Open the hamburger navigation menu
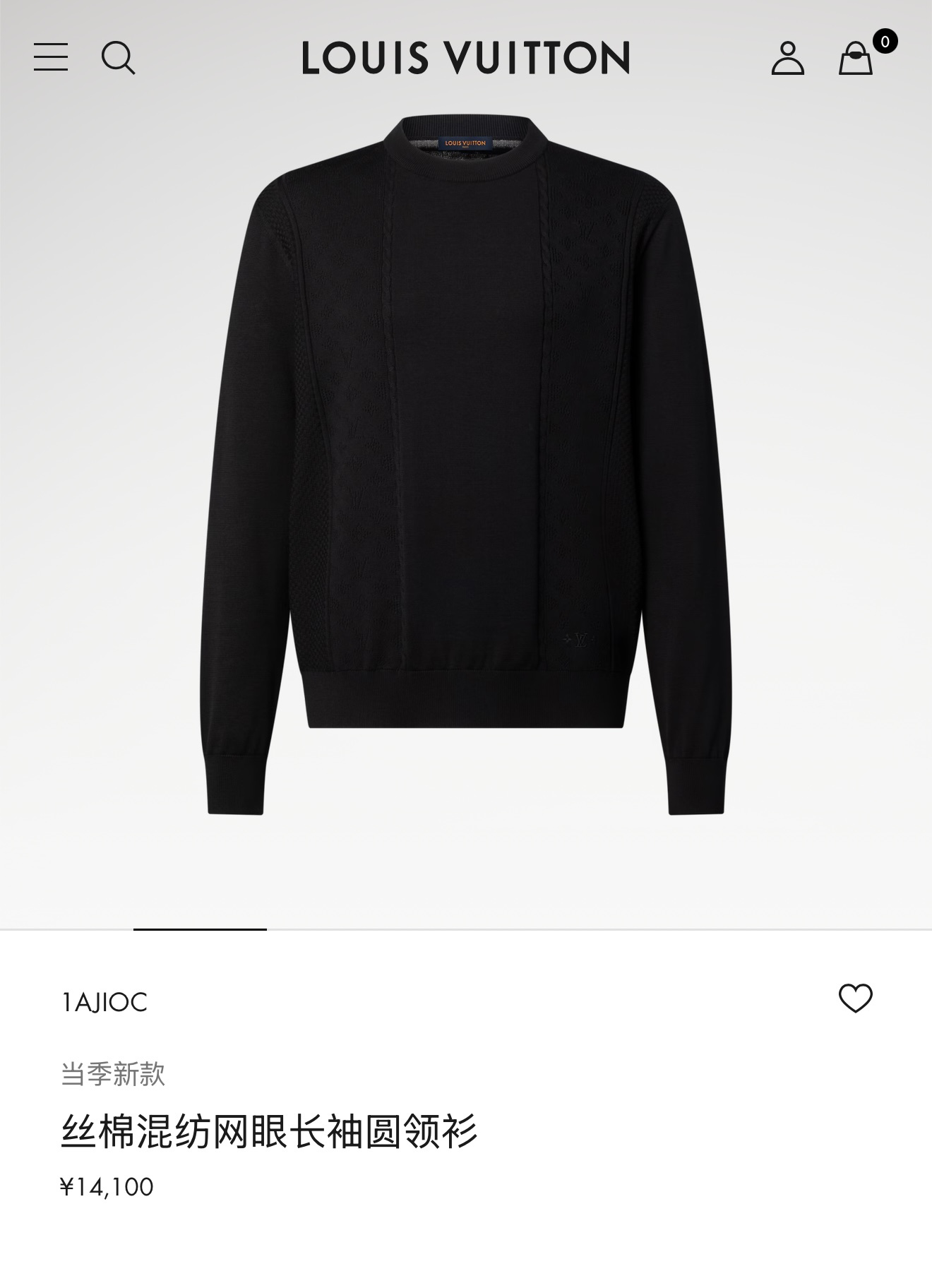 (51, 57)
